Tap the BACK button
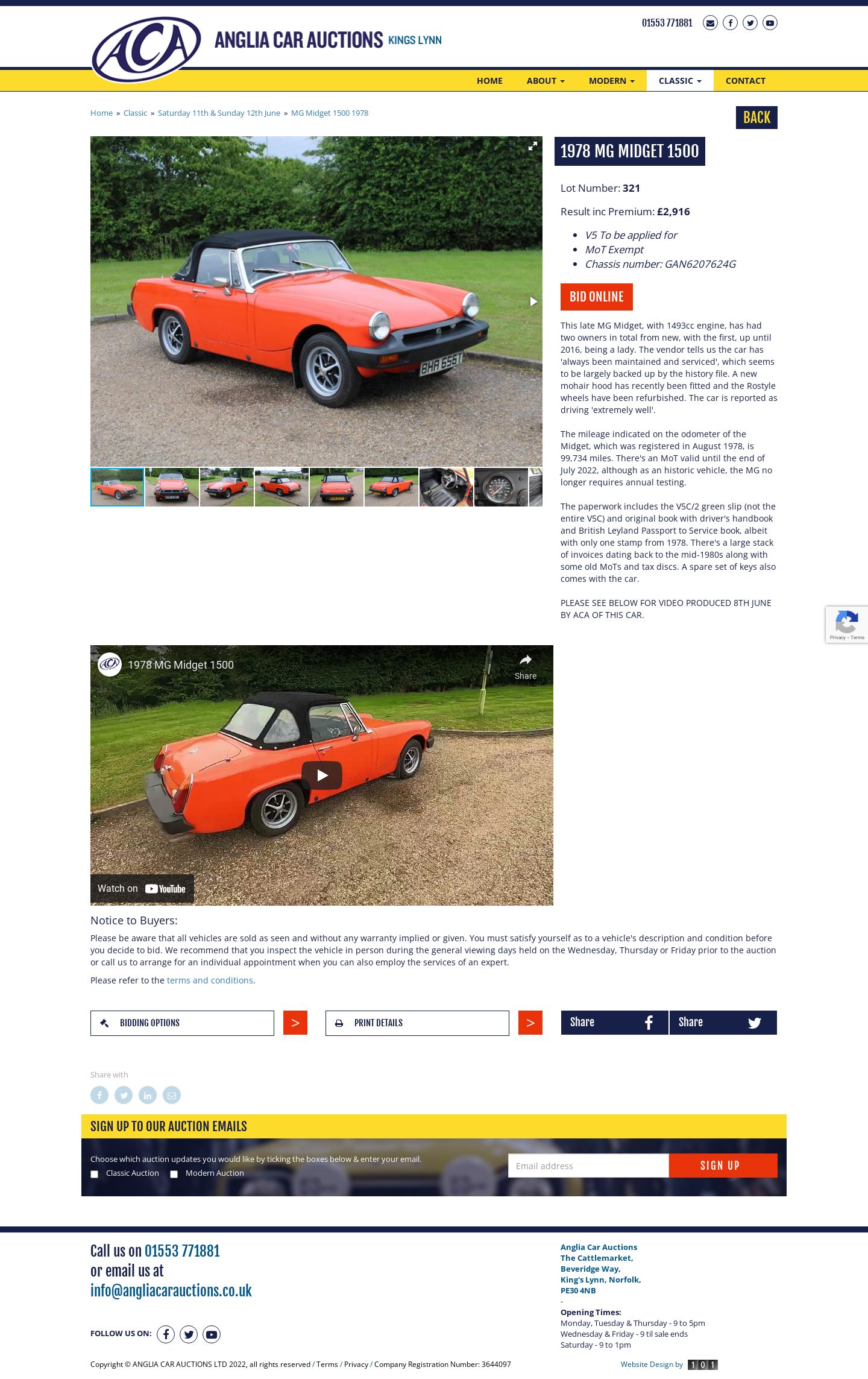Viewport: 868px width, 1379px height. click(756, 118)
